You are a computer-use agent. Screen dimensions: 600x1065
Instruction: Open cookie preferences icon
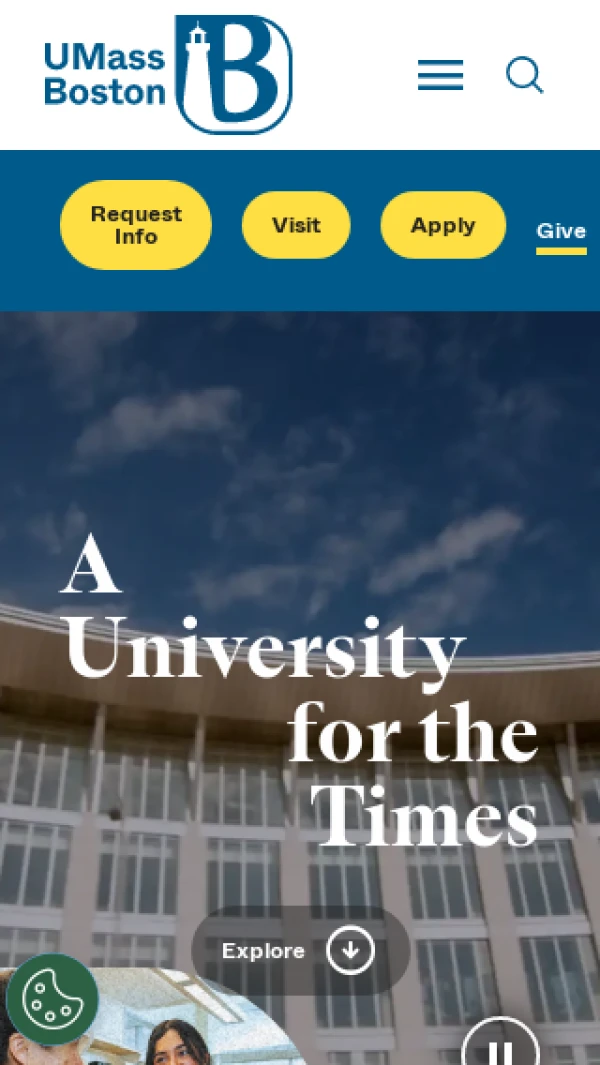(x=52, y=999)
